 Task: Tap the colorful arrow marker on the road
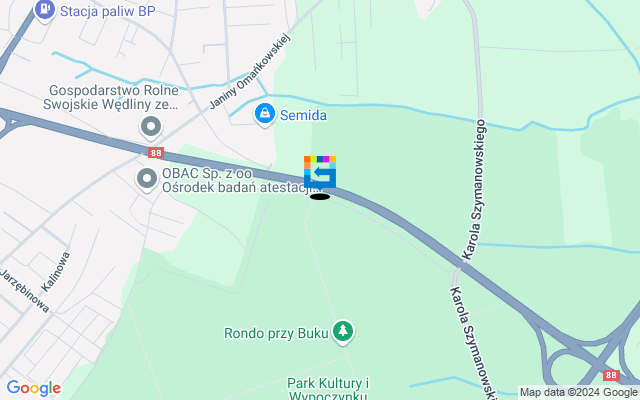point(320,172)
